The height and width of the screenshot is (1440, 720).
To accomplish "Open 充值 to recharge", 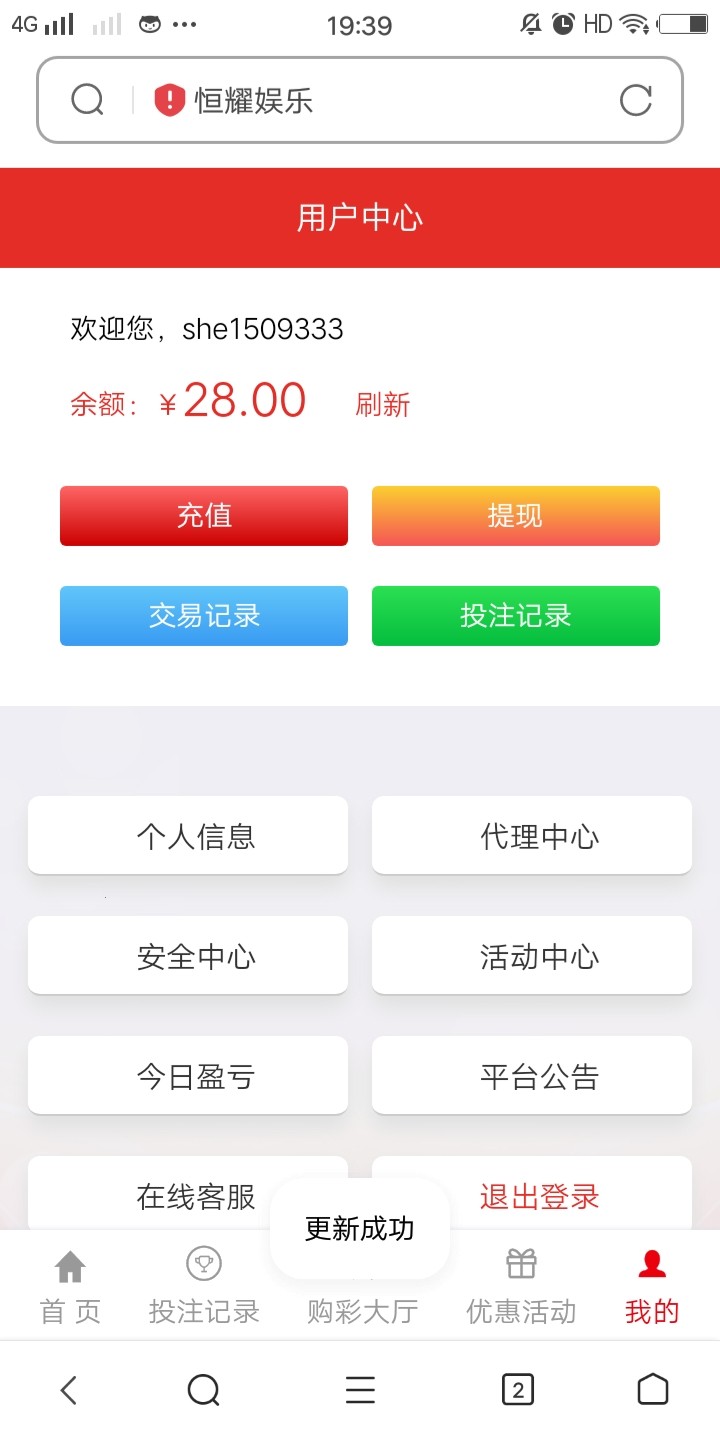I will coord(204,516).
